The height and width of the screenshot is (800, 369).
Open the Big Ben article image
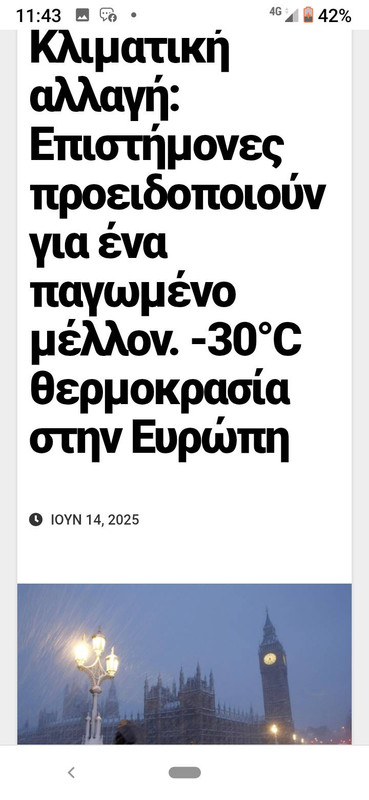[184, 664]
